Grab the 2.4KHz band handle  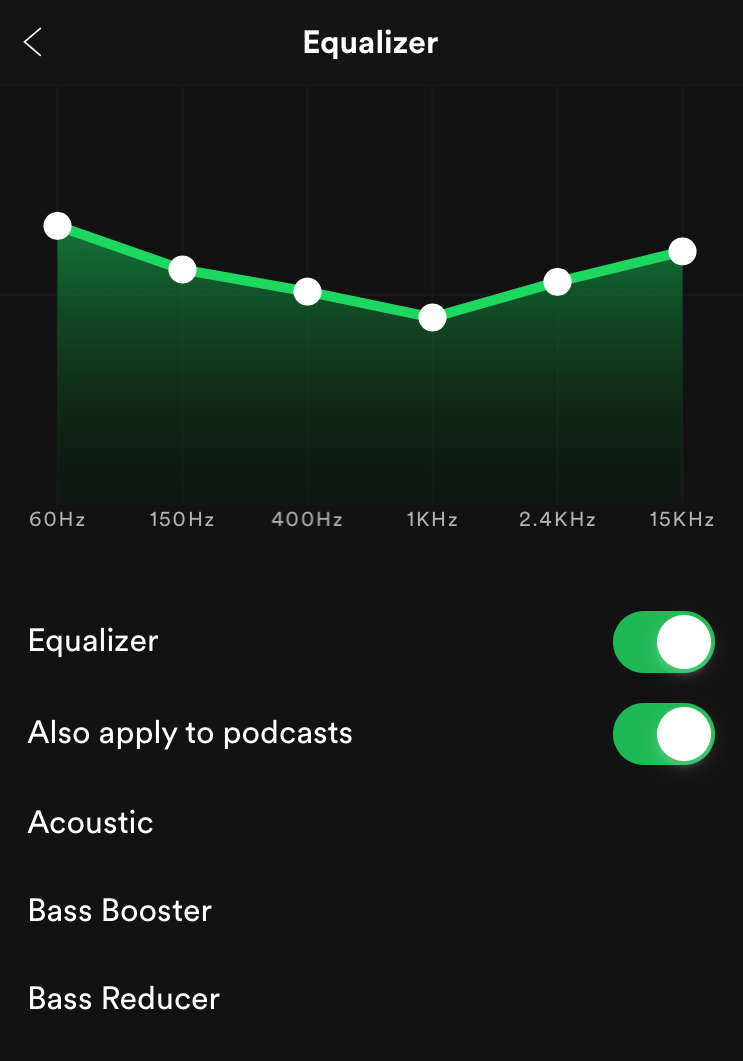pos(557,282)
